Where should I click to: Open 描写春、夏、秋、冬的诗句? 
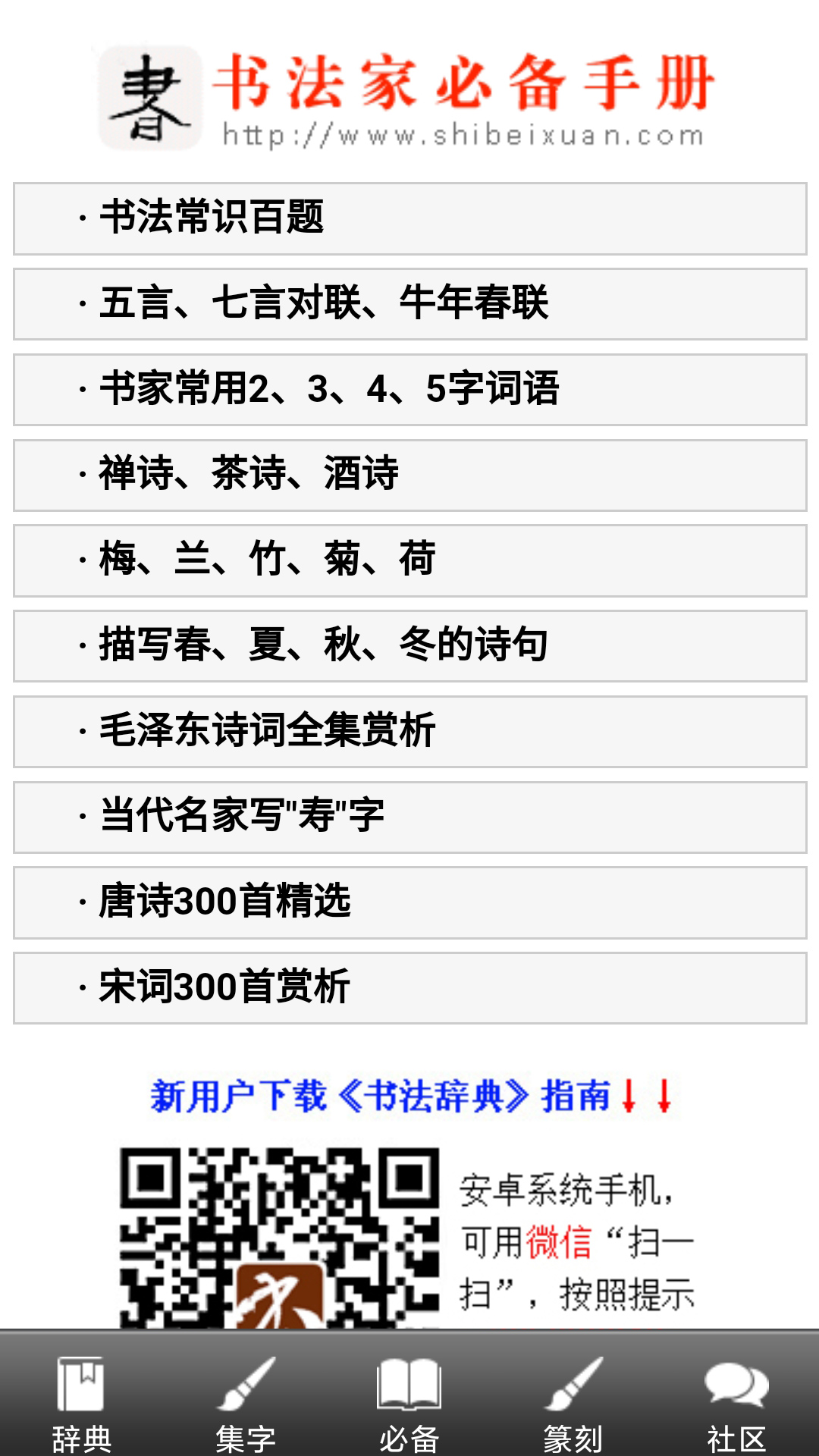tap(409, 647)
